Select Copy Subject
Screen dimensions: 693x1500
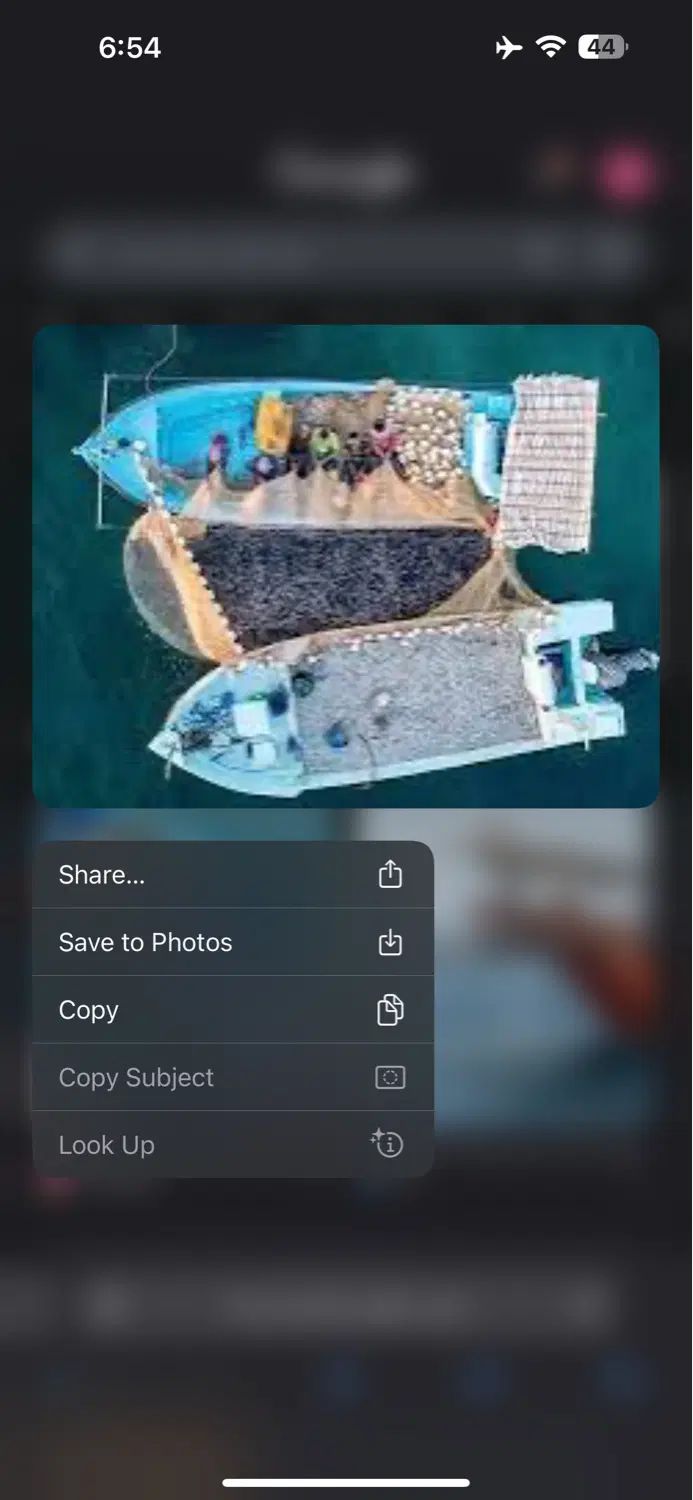point(232,1077)
